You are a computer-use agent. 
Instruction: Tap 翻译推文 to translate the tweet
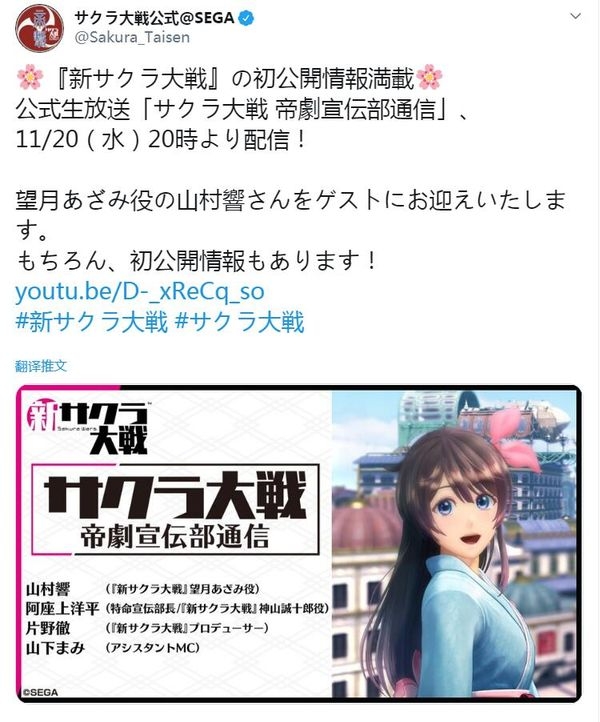click(x=41, y=366)
